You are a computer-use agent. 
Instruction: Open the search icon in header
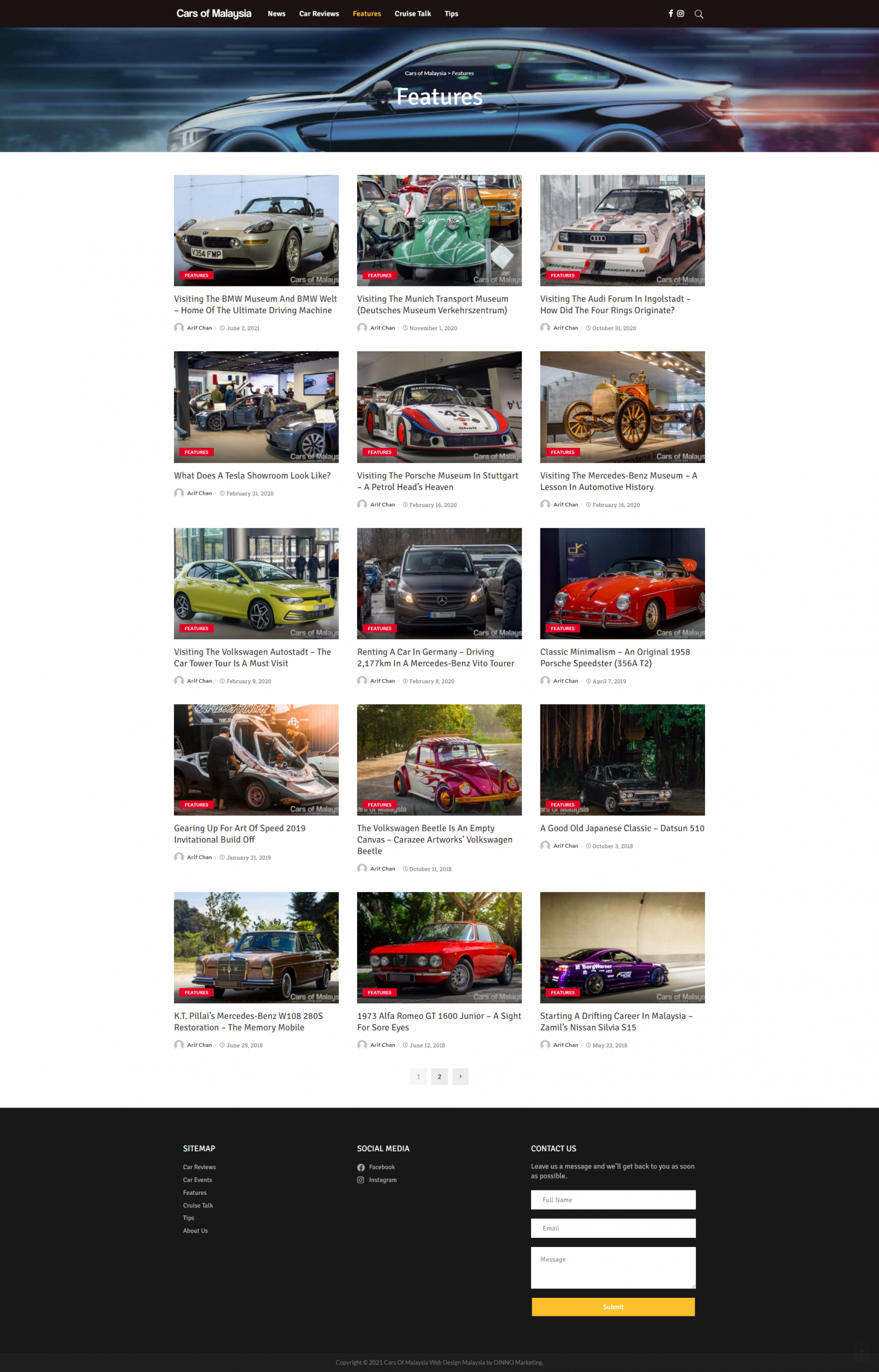[x=698, y=14]
